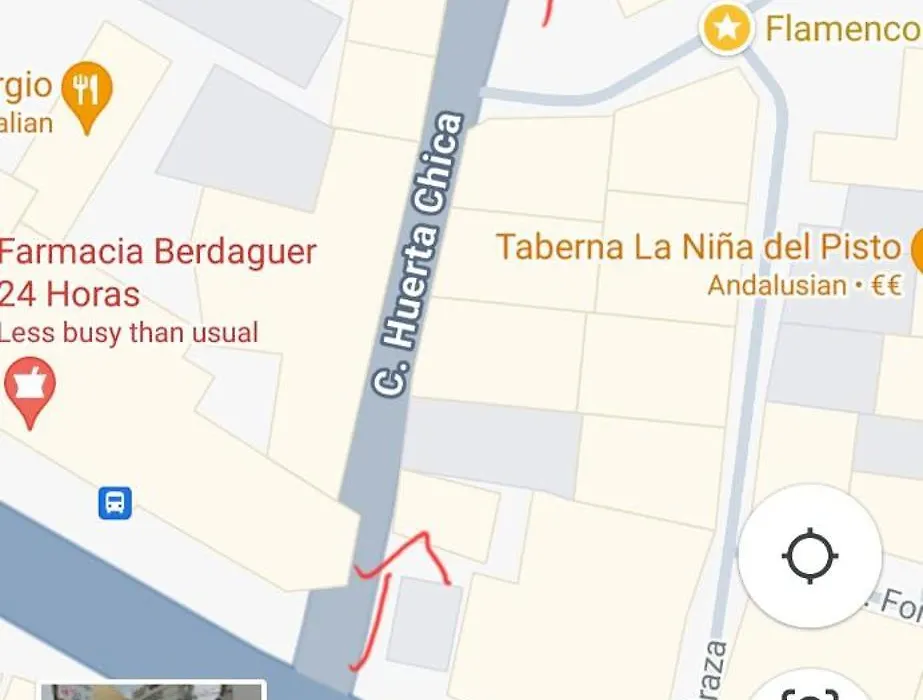Tap the blue bus stop icon

[x=115, y=502]
